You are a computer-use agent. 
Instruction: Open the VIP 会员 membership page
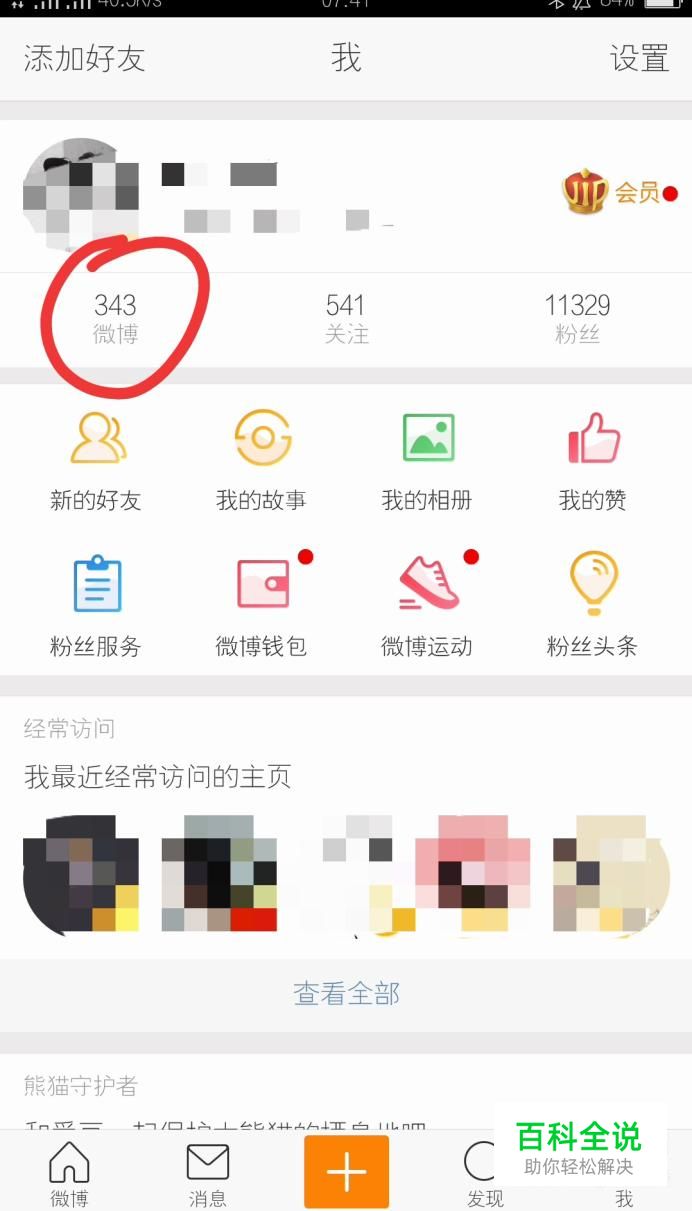coord(611,192)
